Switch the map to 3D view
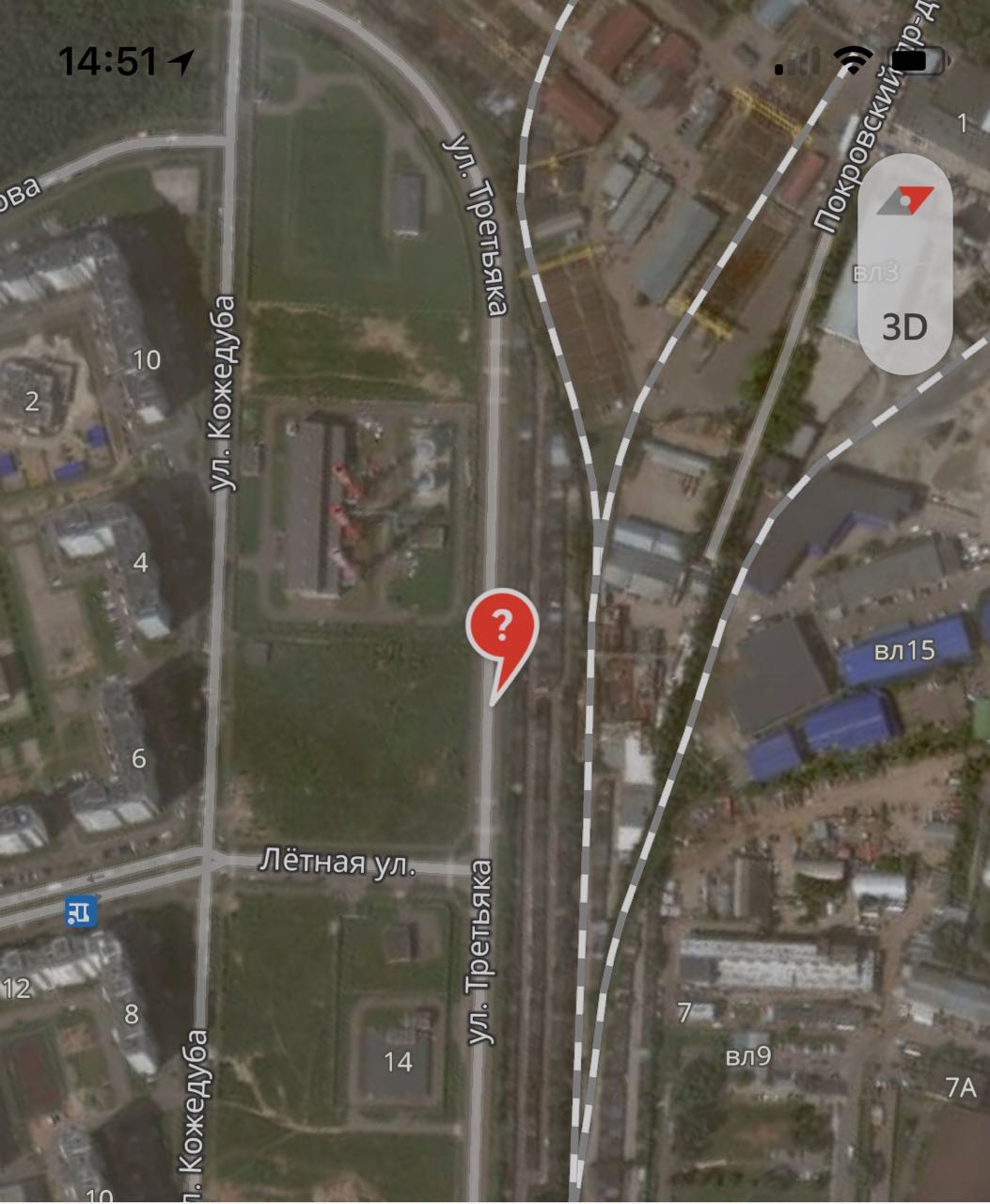Image resolution: width=990 pixels, height=1204 pixels. tap(904, 326)
